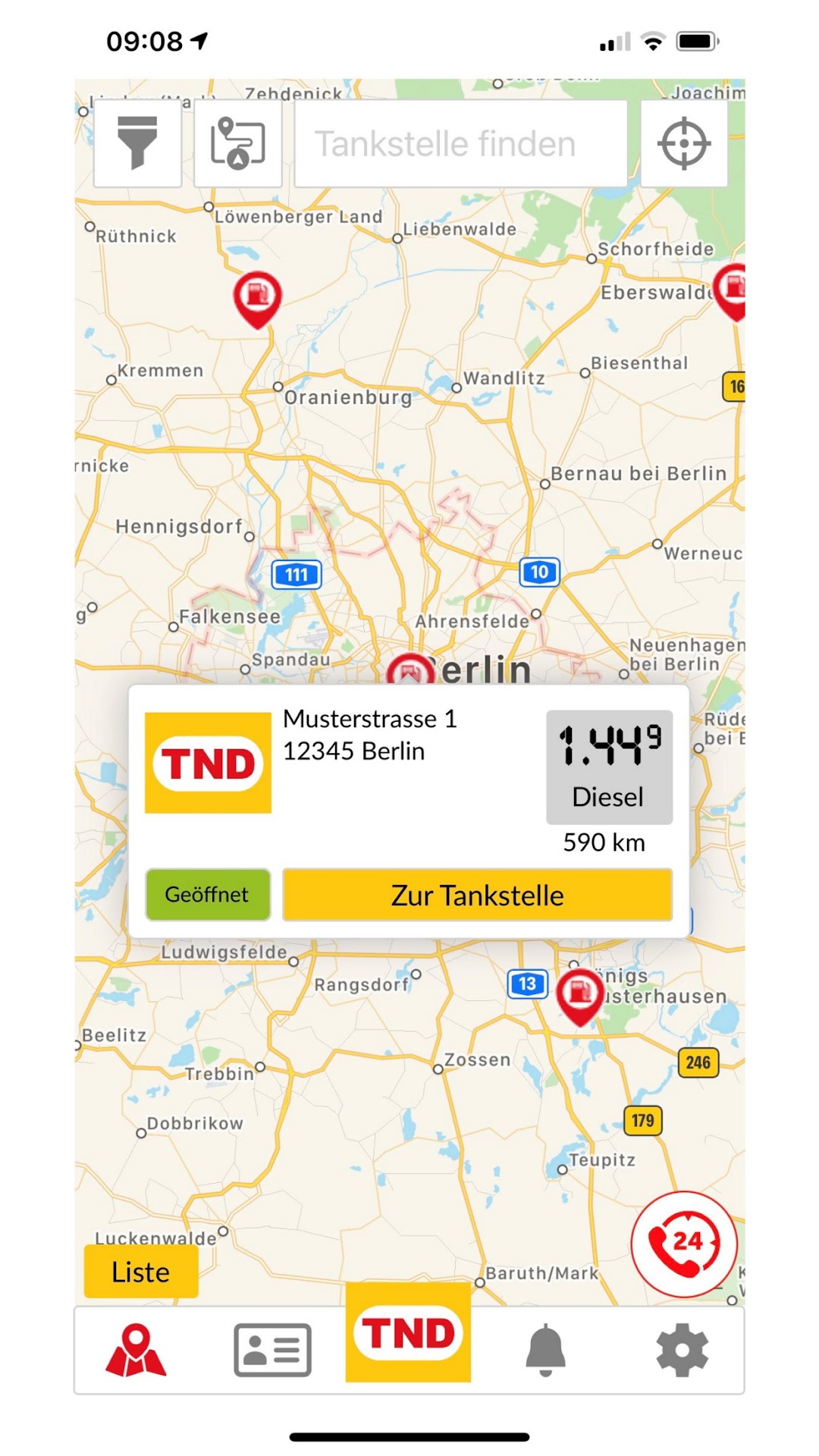Open the route planner icon
Image resolution: width=819 pixels, height=1456 pixels.
click(x=238, y=143)
